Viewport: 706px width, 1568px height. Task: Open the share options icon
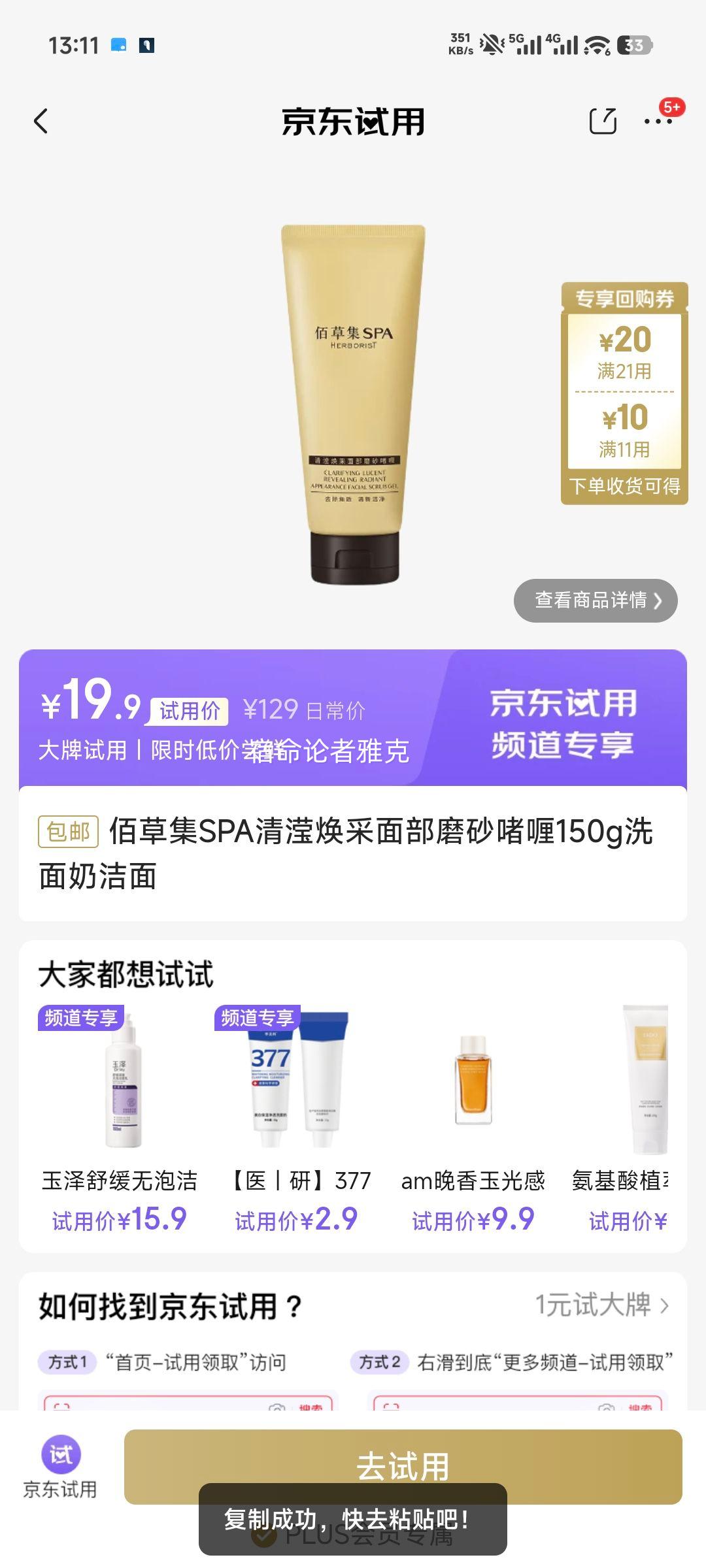click(x=603, y=122)
